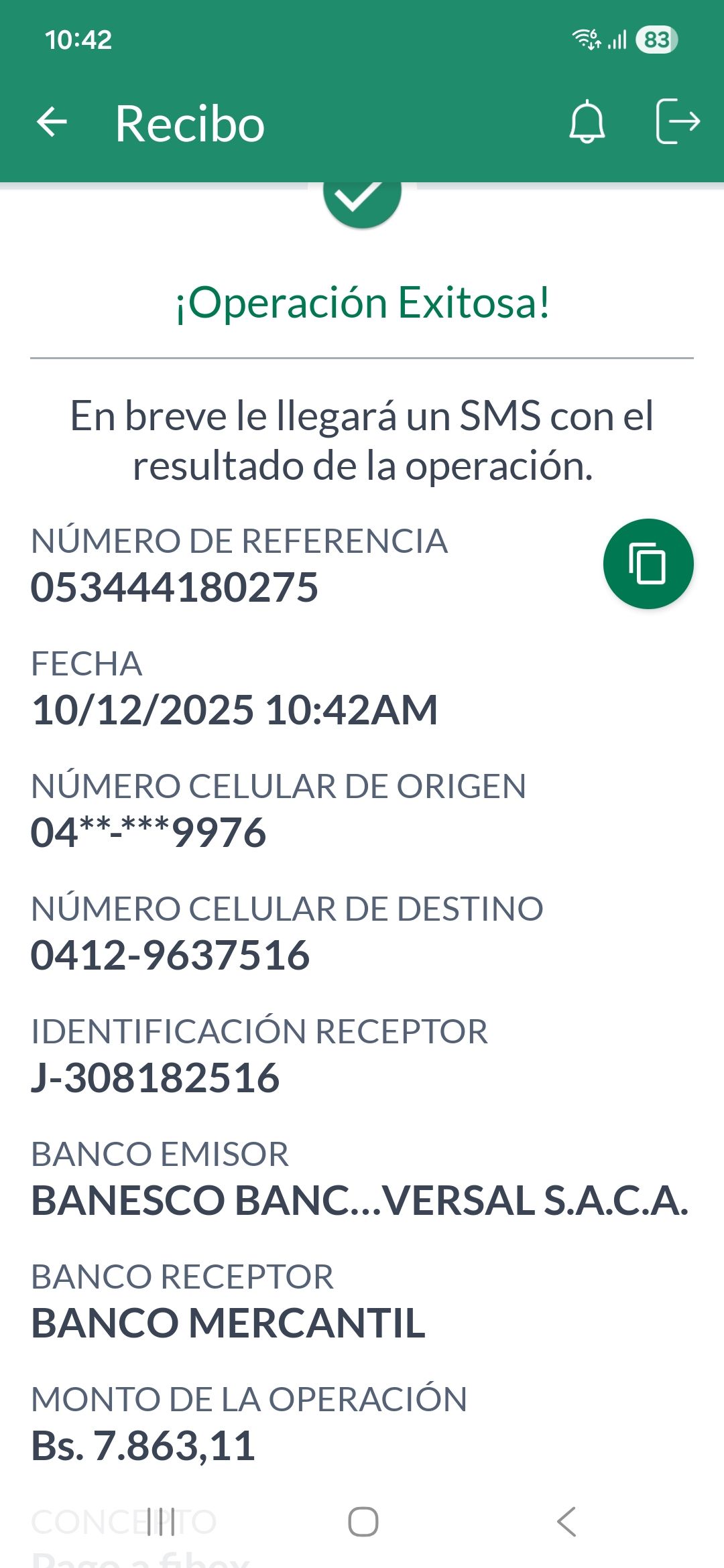Open recent apps from the navigation bar

click(161, 1521)
